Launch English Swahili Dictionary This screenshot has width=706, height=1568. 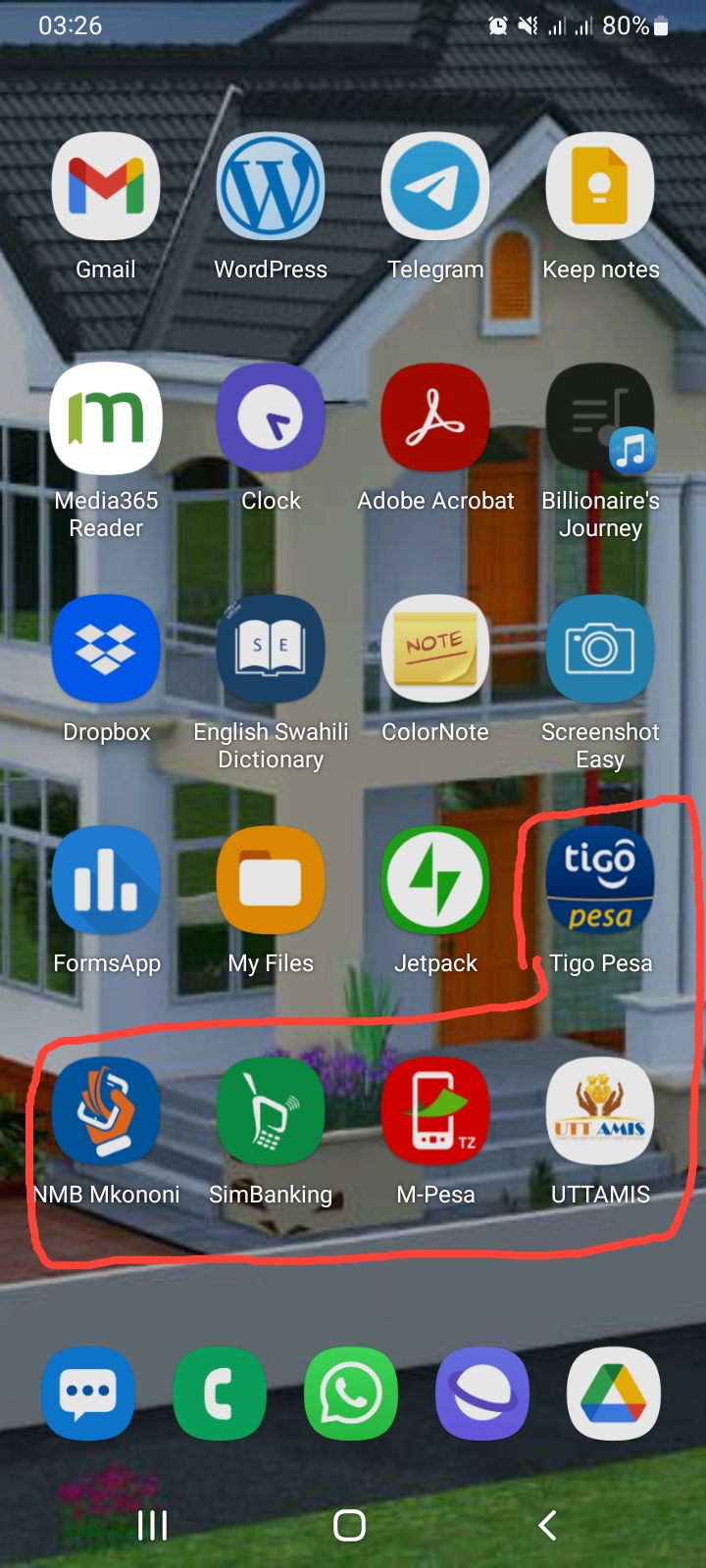point(271,650)
